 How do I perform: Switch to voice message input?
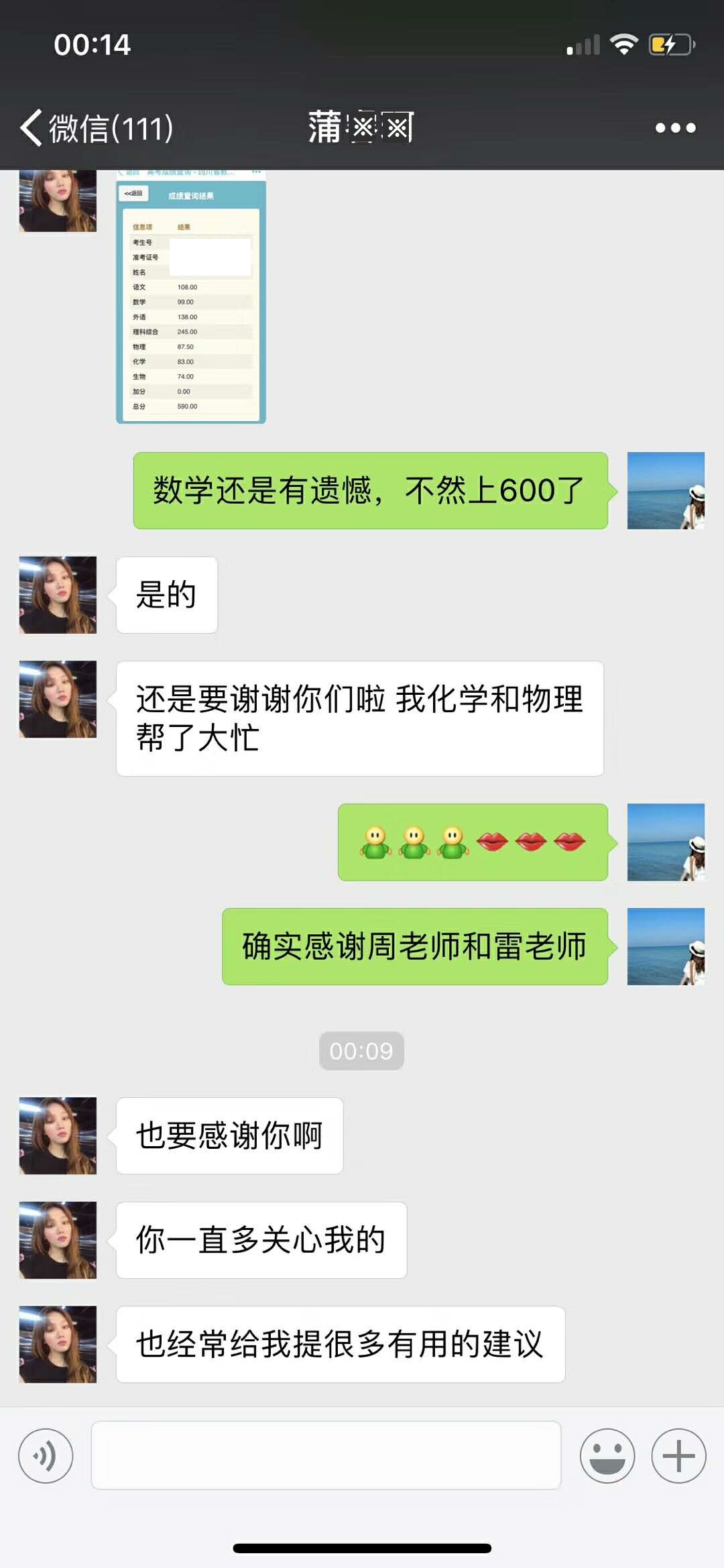46,1456
